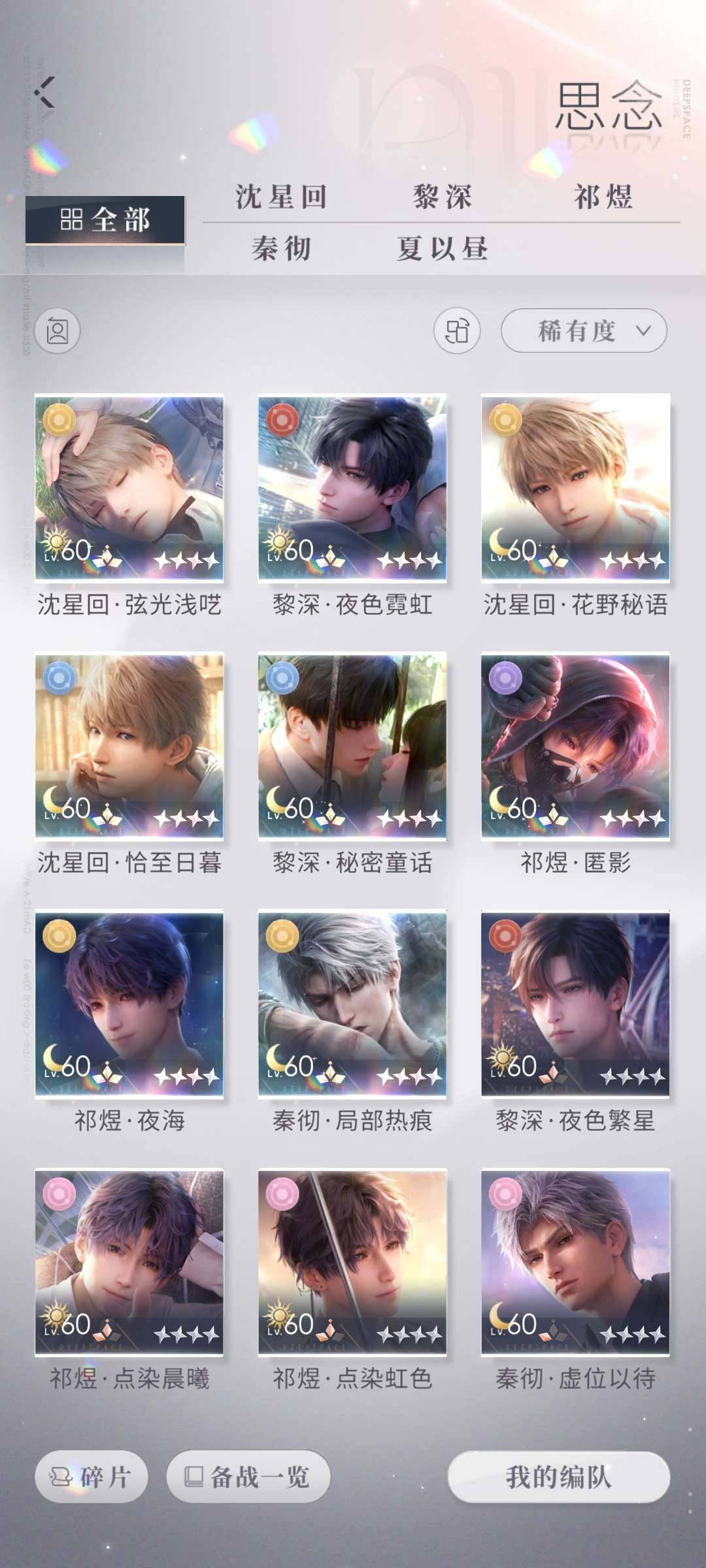Switch to the 沈星回 tab
706x1568 pixels.
pos(281,197)
